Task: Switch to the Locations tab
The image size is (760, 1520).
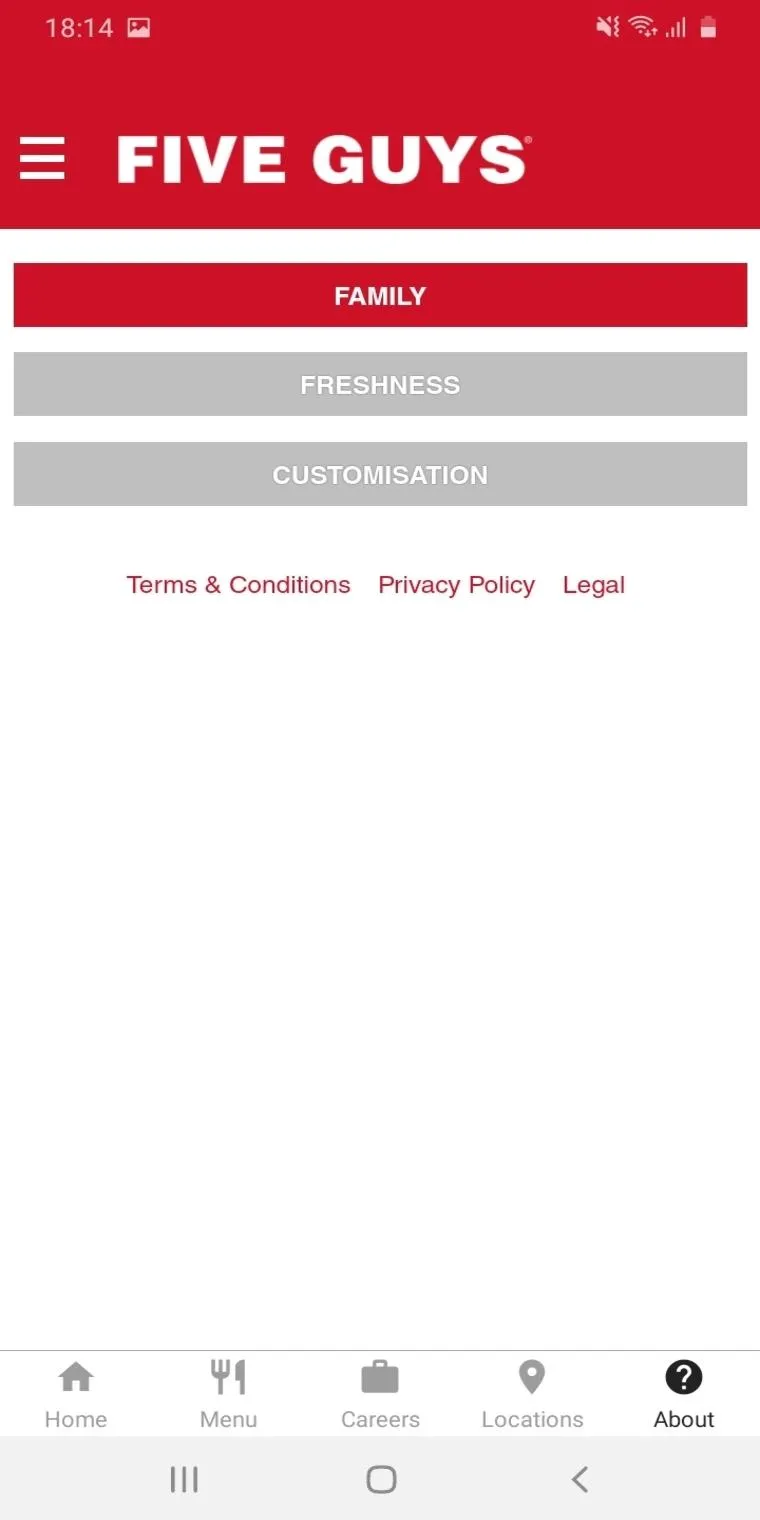Action: coord(532,1393)
